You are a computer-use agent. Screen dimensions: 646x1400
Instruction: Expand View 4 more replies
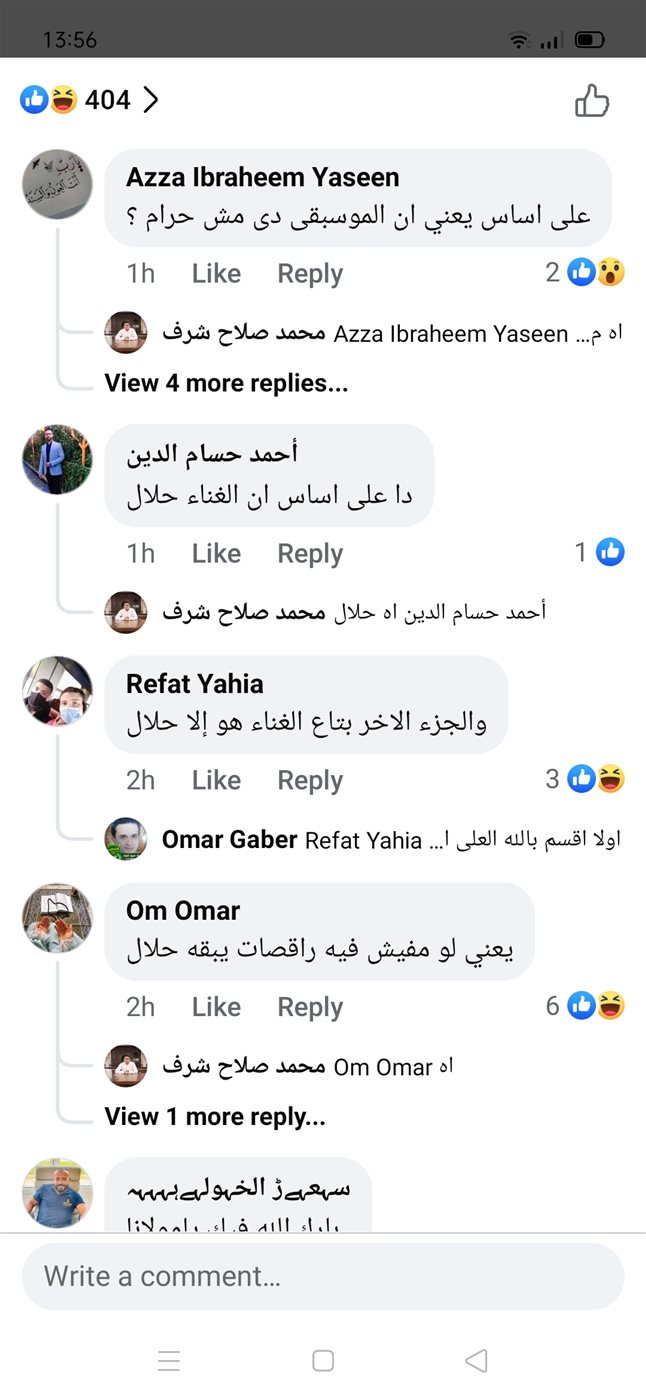pyautogui.click(x=226, y=383)
